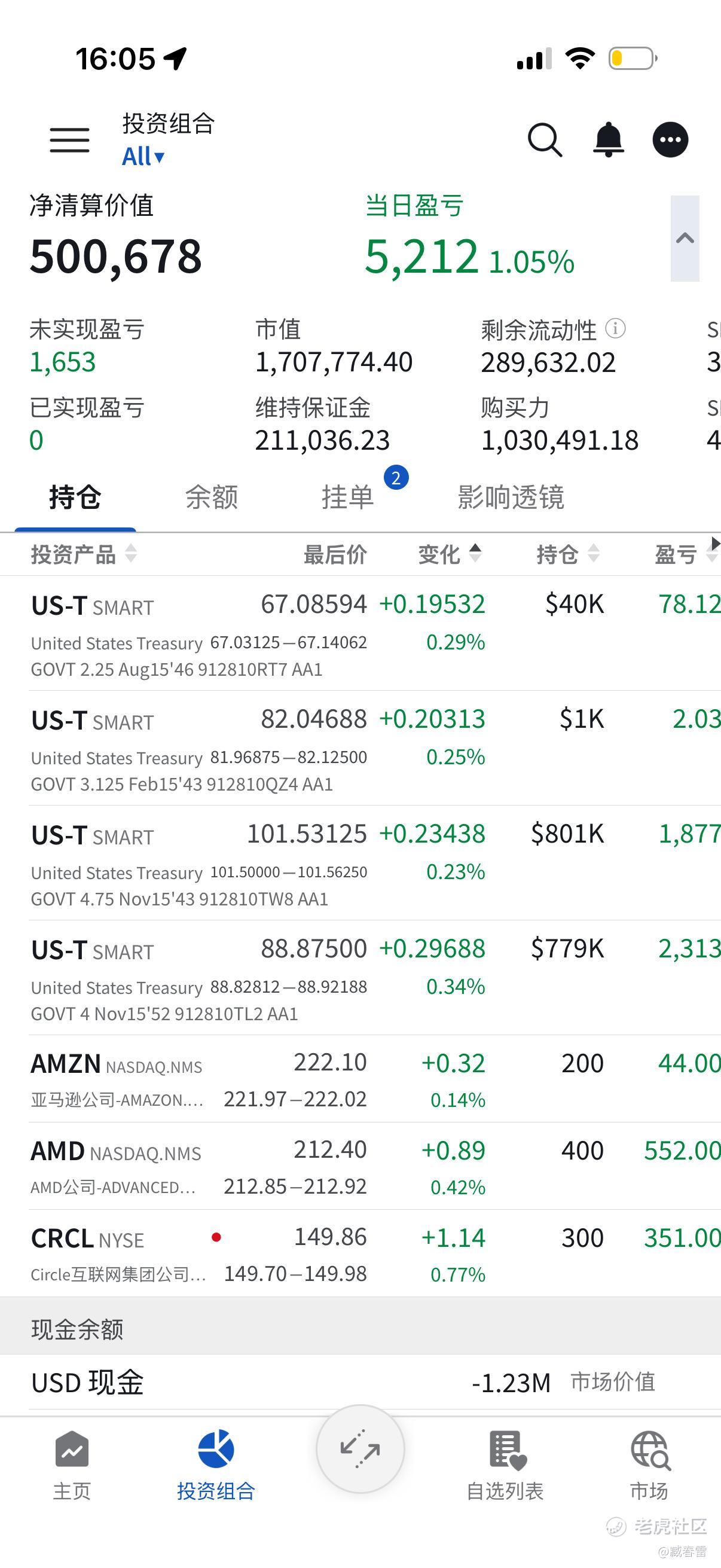Collapse the account summary panel
Image resolution: width=721 pixels, height=1568 pixels.
(685, 239)
